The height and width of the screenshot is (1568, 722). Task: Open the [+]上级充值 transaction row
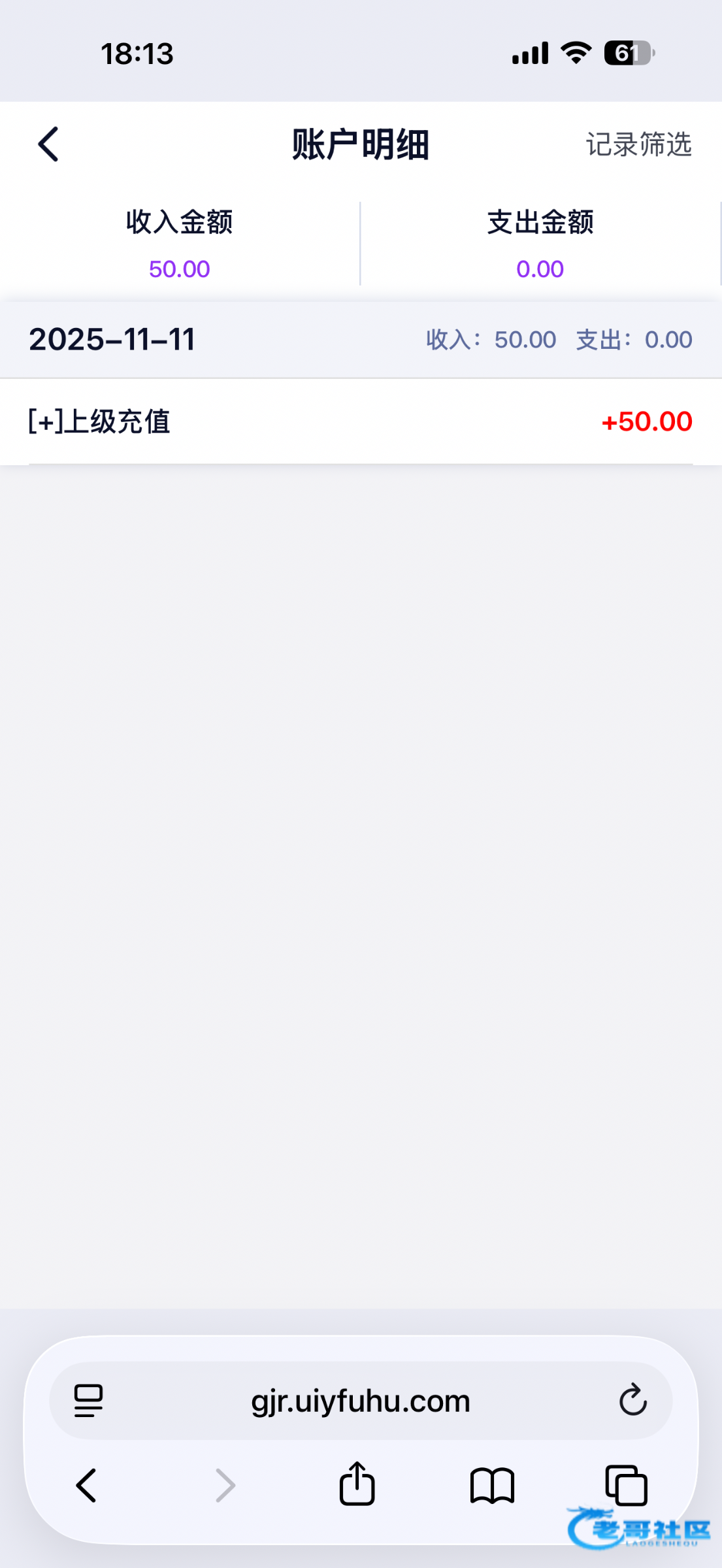(361, 421)
